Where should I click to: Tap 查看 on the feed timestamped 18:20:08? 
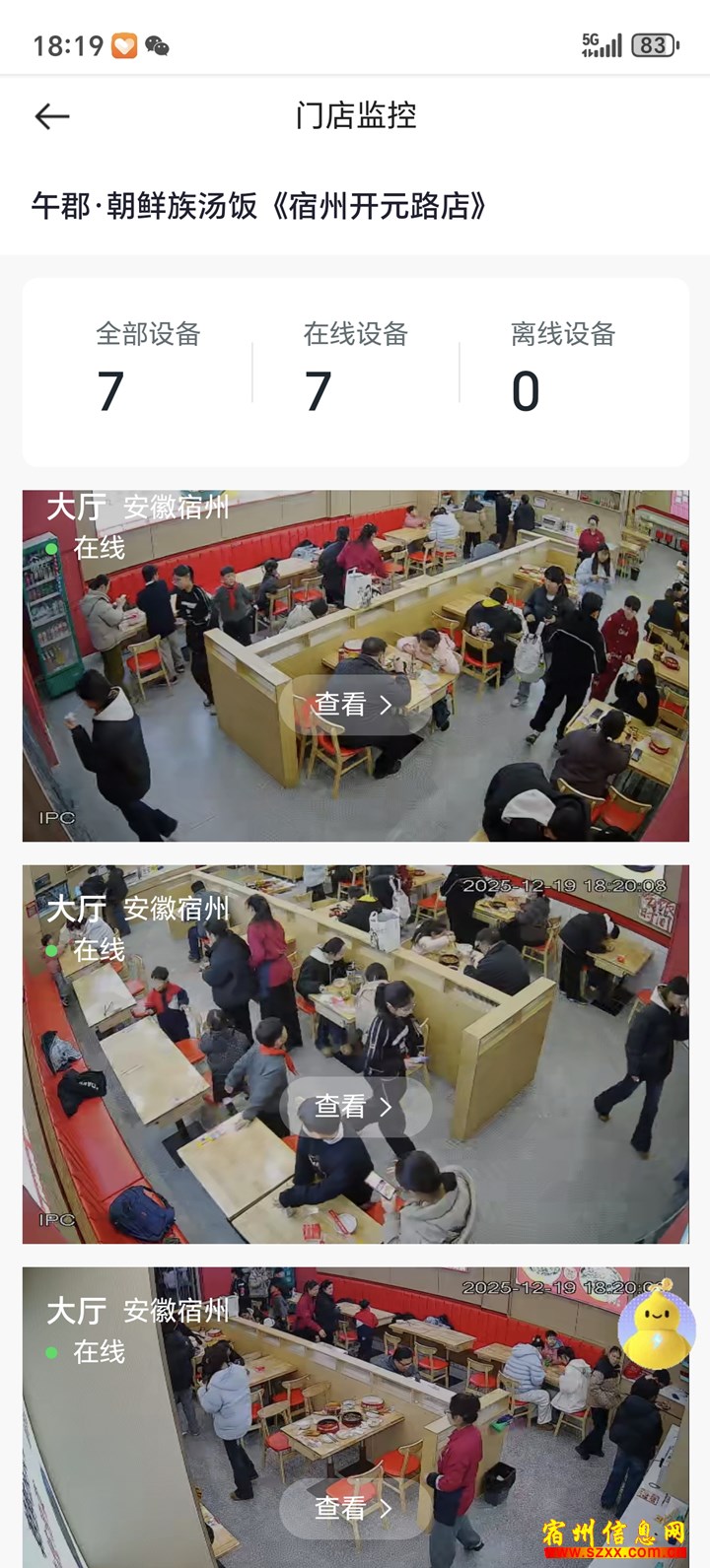pos(354,1107)
